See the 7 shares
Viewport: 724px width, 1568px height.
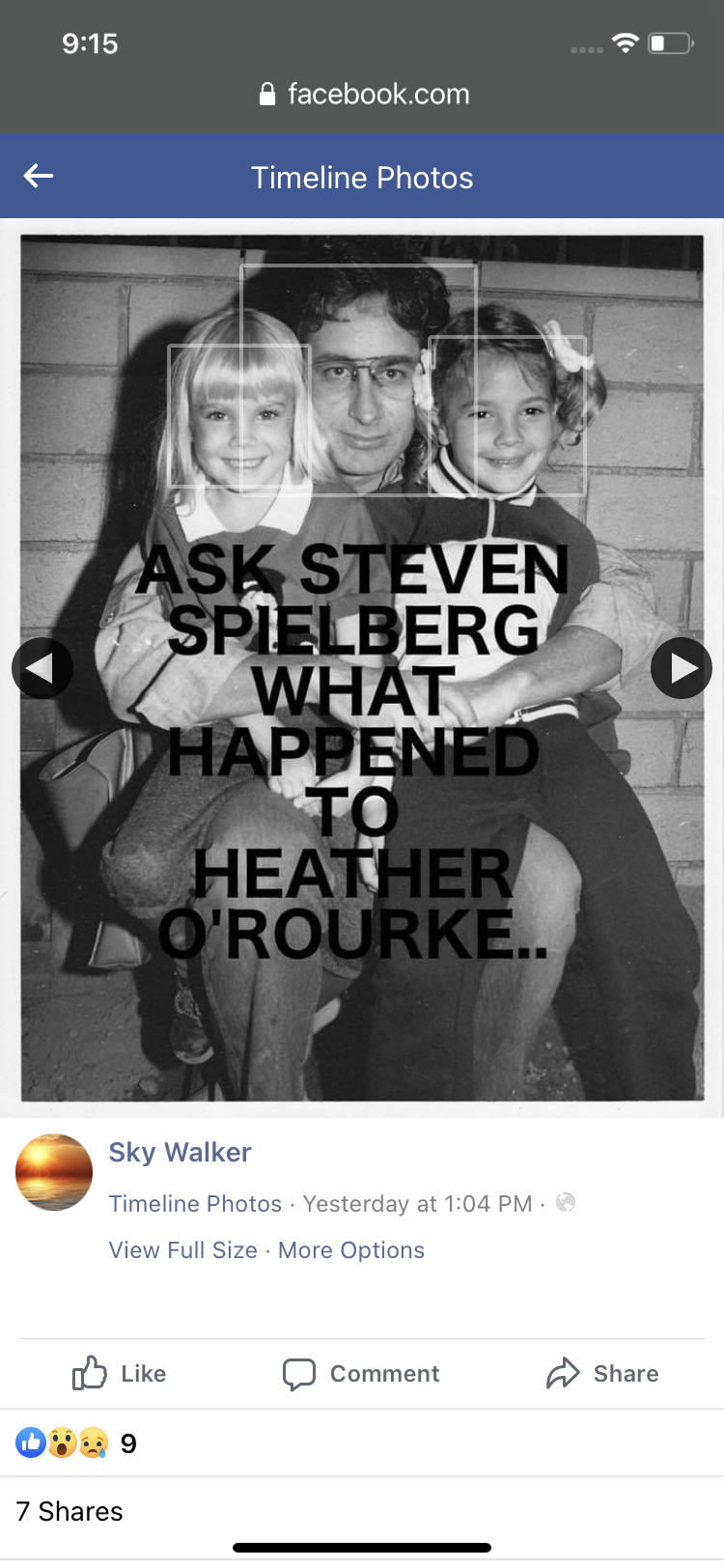coord(70,1511)
